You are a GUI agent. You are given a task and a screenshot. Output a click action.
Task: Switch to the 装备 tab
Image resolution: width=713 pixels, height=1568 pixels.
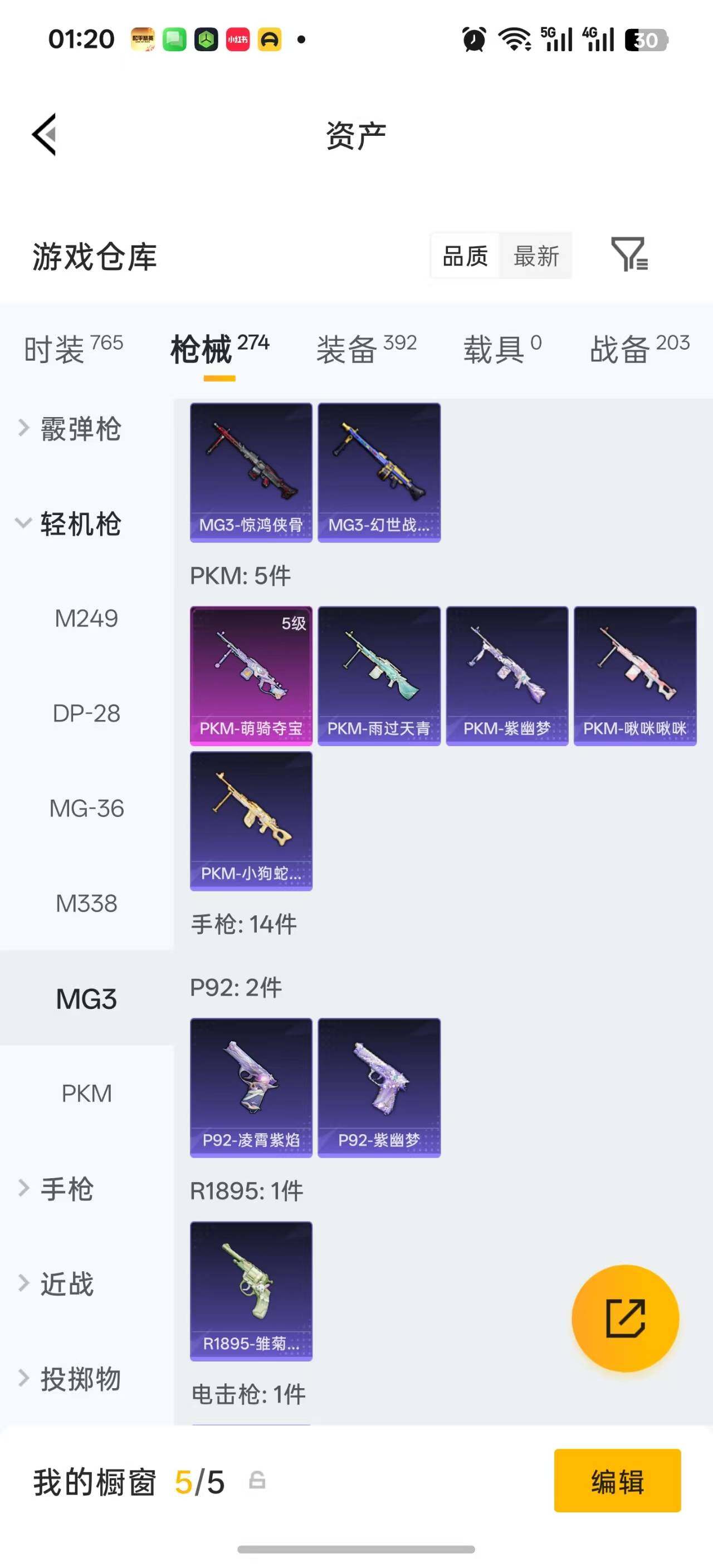click(366, 349)
